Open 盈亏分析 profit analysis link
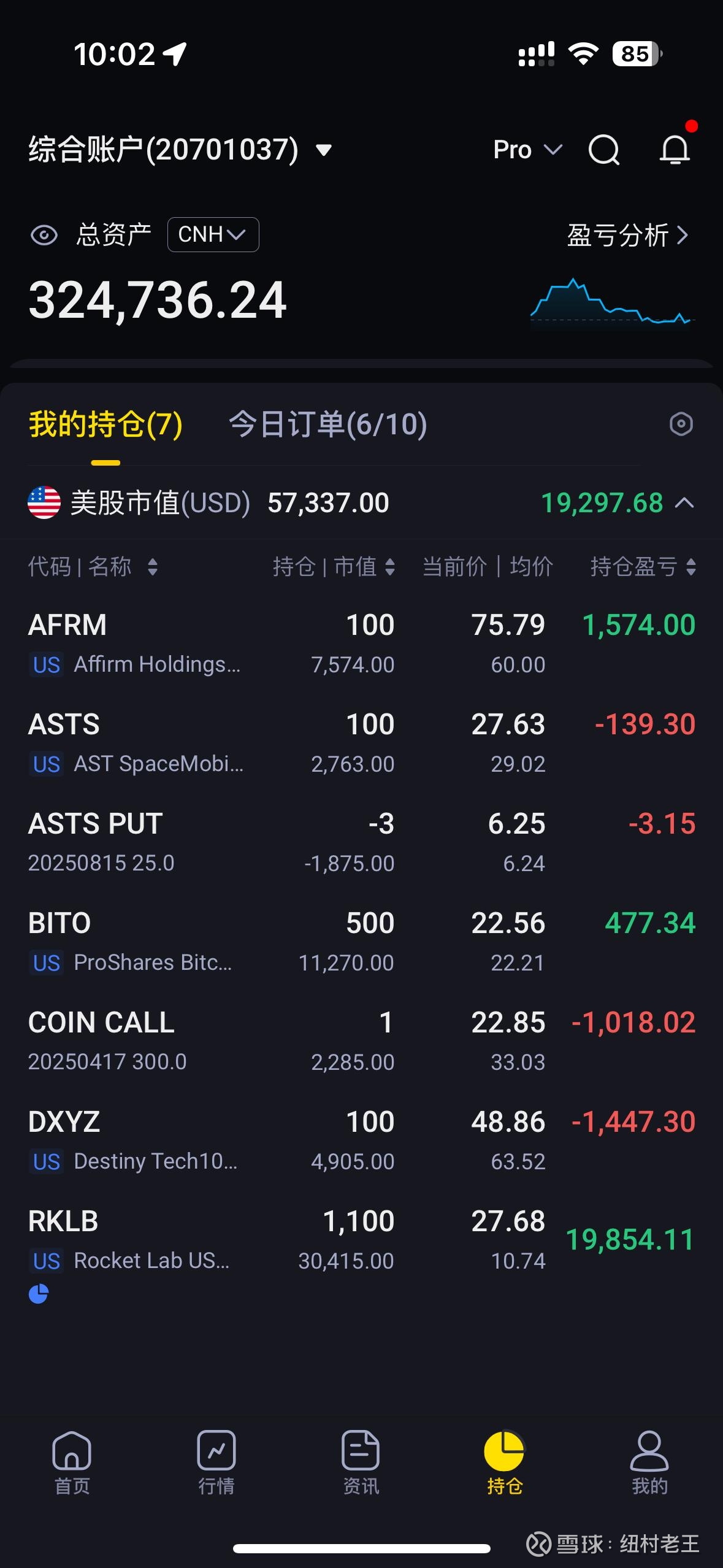723x1568 pixels. point(625,236)
